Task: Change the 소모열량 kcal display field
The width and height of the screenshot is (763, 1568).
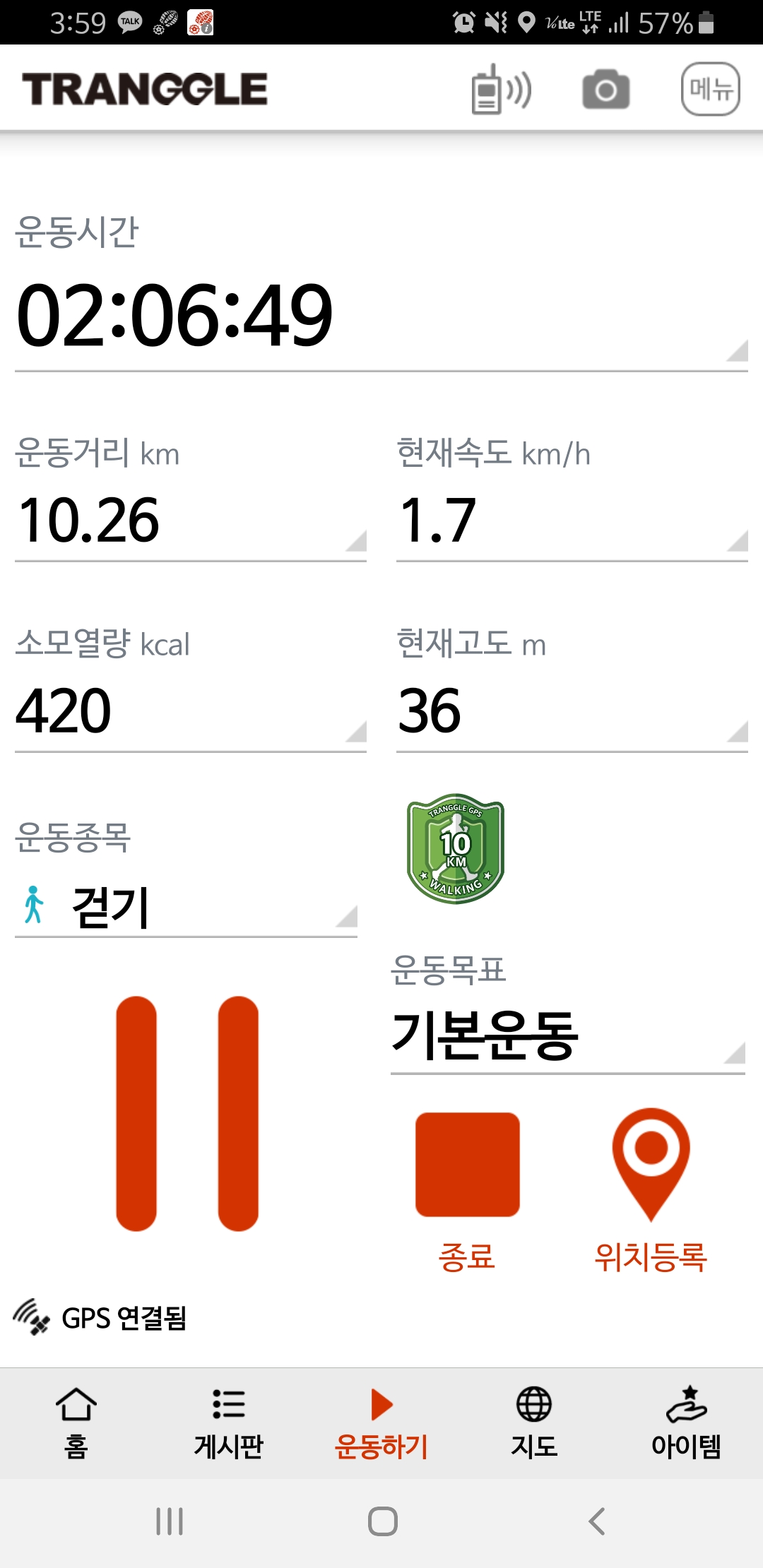Action: click(x=191, y=711)
